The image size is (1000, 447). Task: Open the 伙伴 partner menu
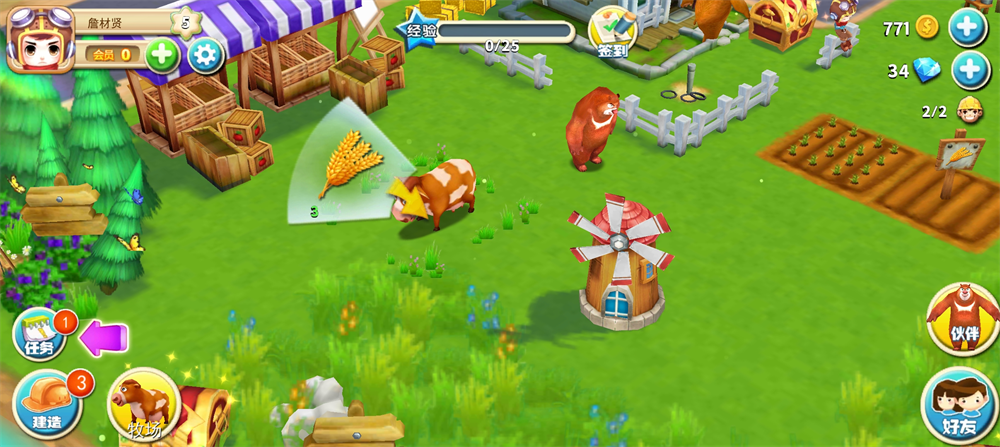pyautogui.click(x=962, y=319)
